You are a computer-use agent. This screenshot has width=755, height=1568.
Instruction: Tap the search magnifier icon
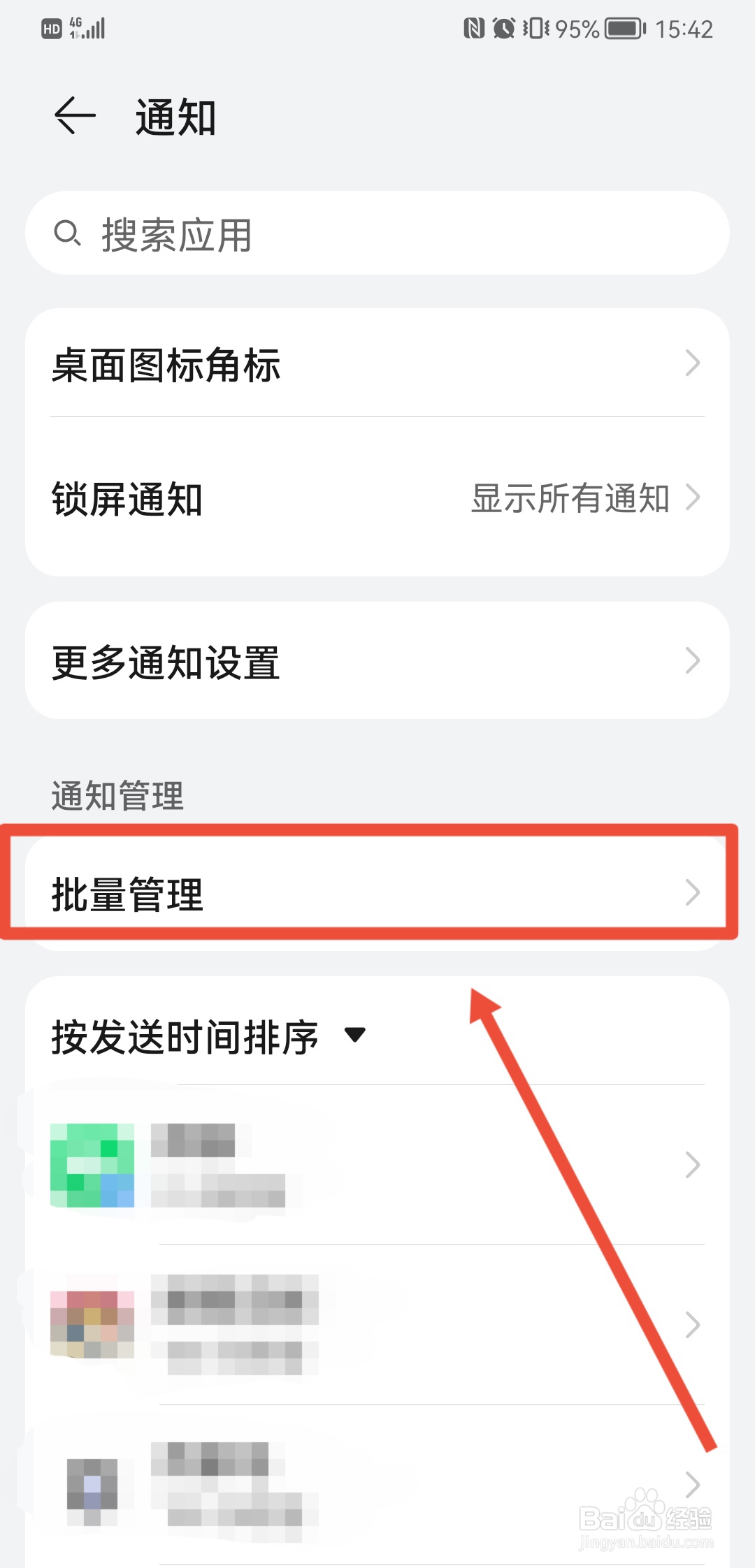(x=68, y=233)
